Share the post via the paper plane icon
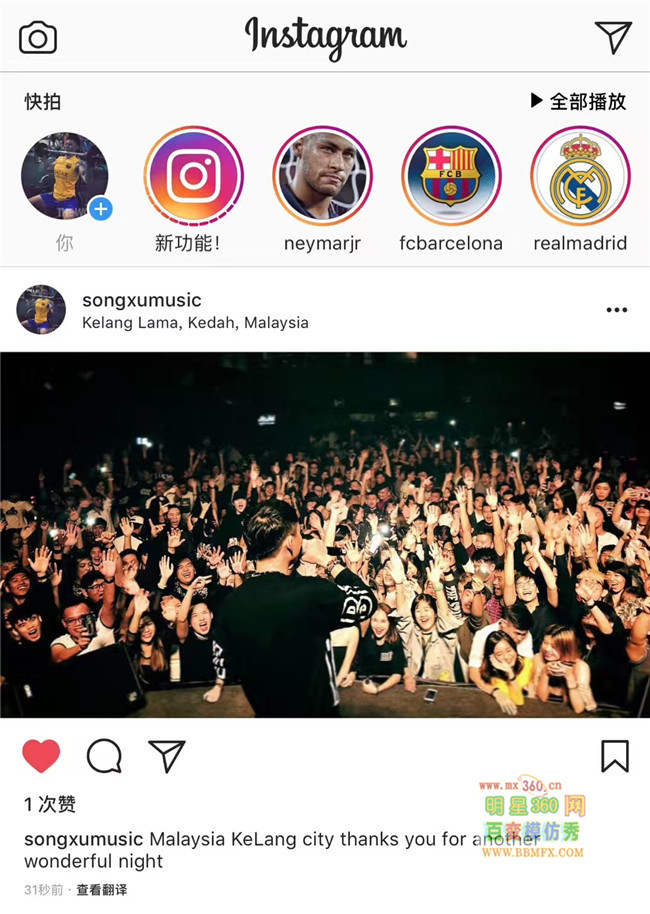 click(167, 756)
